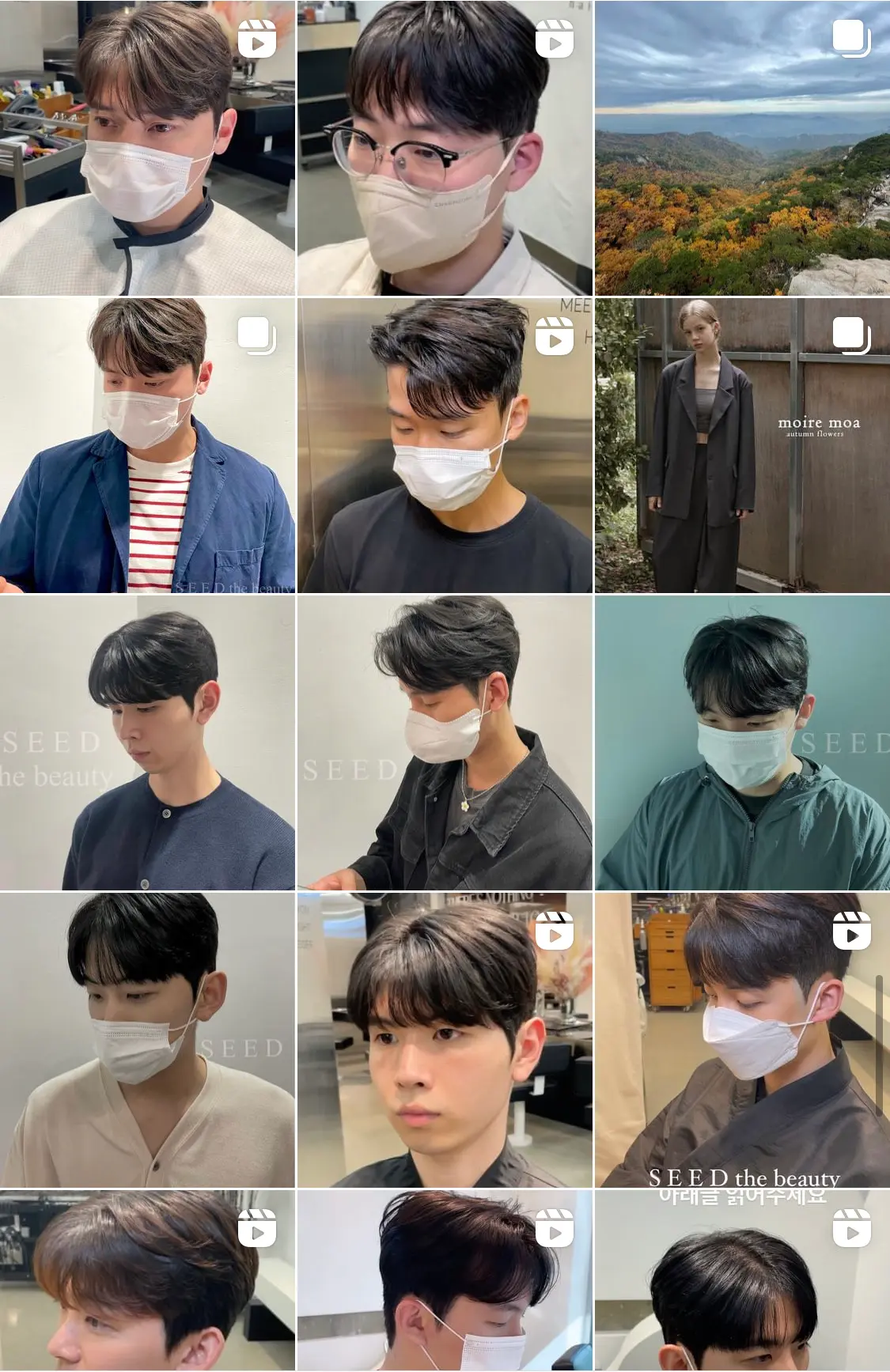Open the post of man in green windbreaker

tap(742, 743)
